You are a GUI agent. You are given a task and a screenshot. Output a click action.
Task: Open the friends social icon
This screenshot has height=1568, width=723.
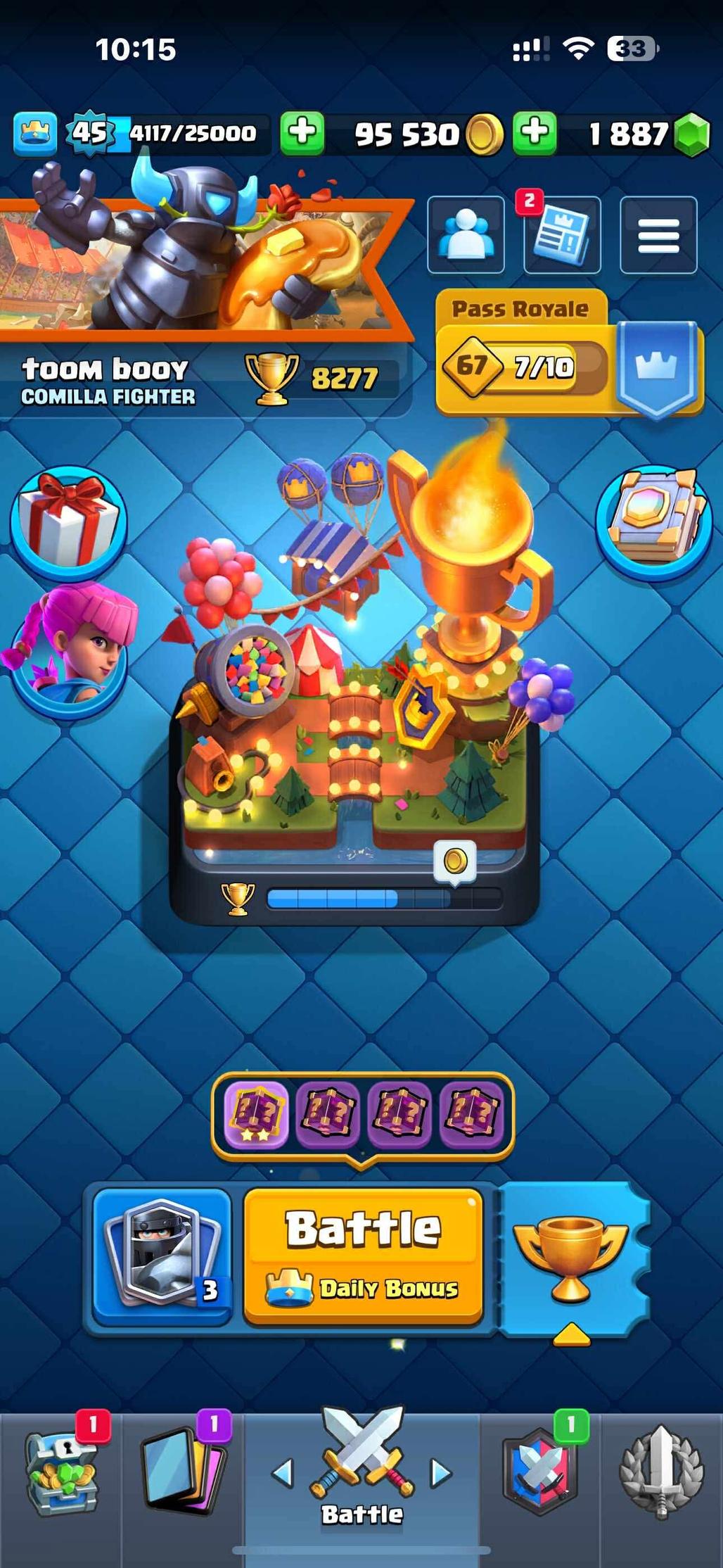coord(466,234)
